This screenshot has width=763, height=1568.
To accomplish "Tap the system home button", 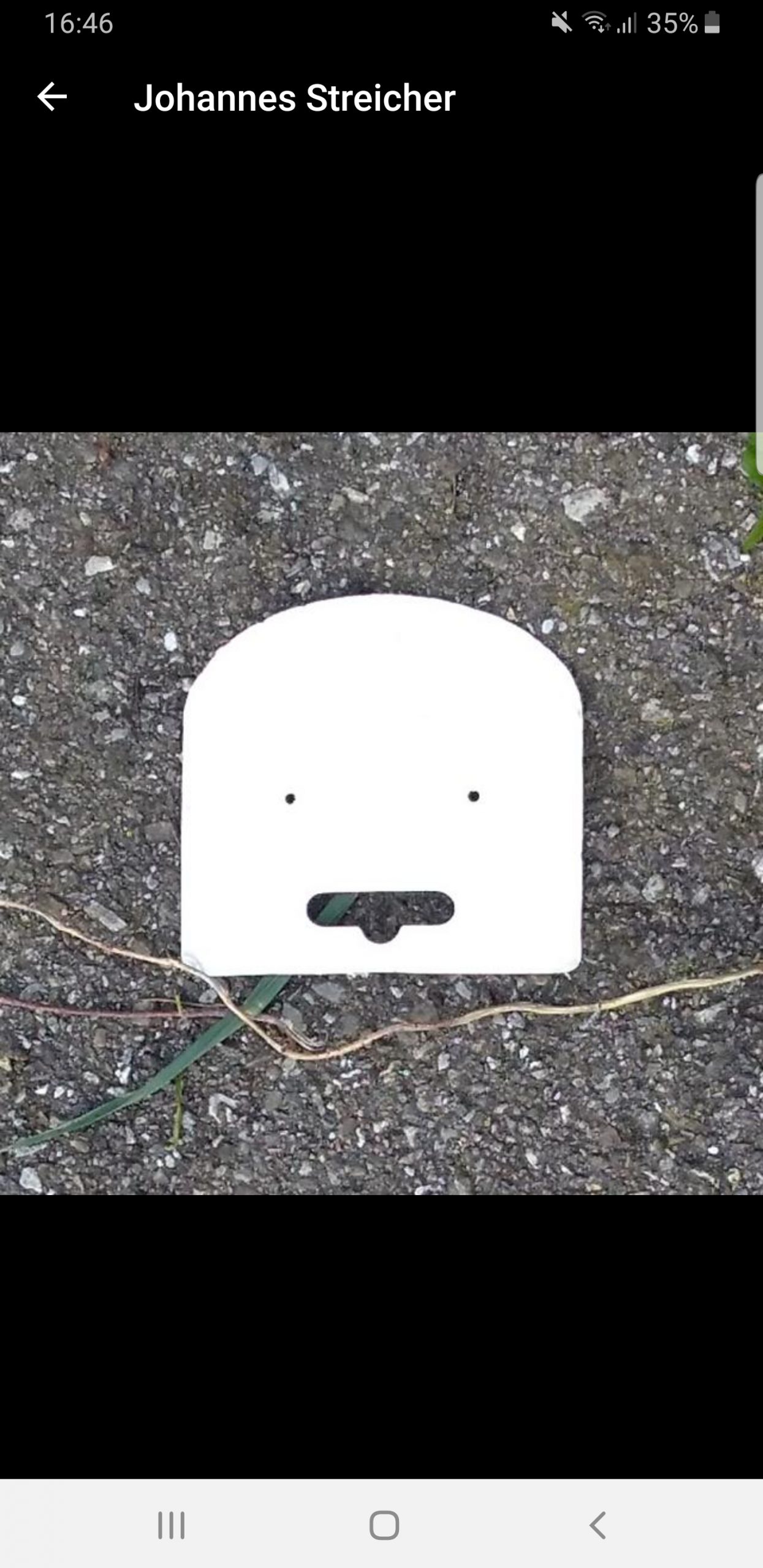I will coord(384,1525).
